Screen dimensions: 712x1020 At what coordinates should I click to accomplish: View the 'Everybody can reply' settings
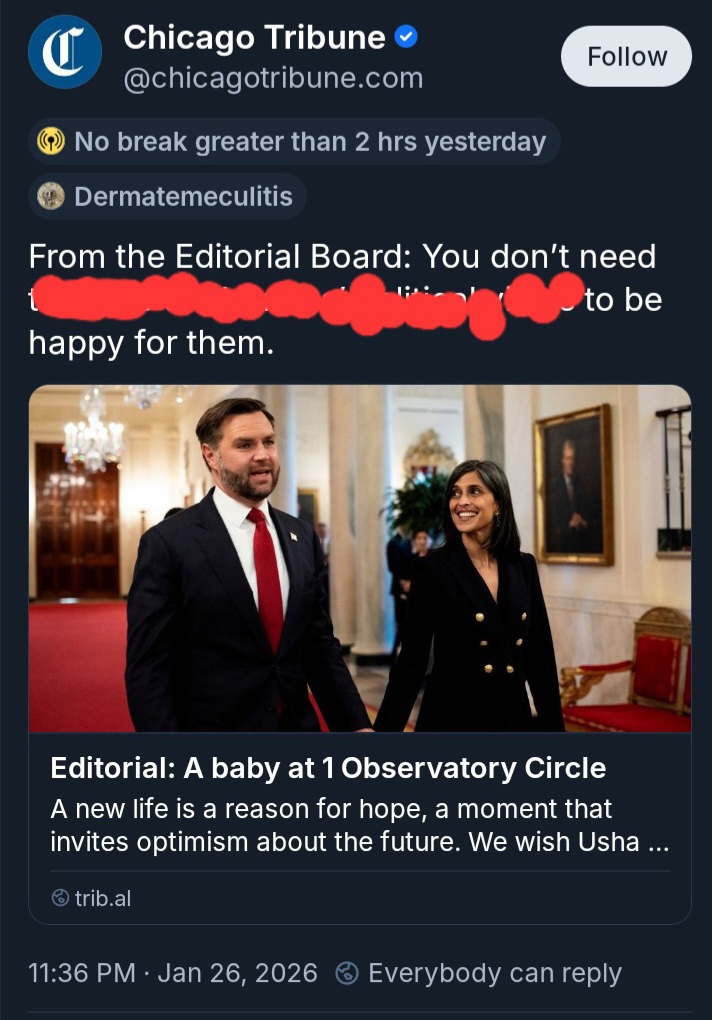(480, 973)
